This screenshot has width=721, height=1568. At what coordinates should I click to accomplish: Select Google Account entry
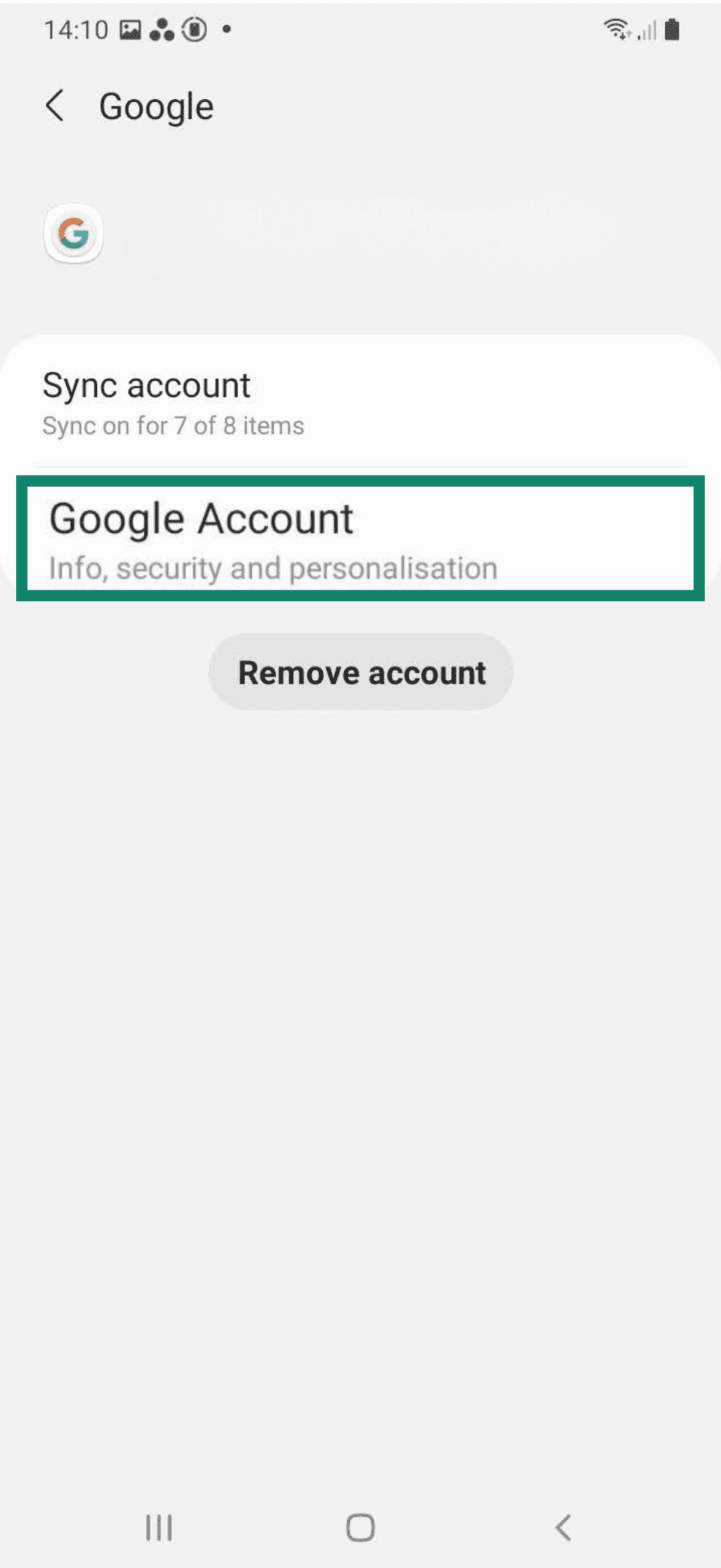[202, 518]
